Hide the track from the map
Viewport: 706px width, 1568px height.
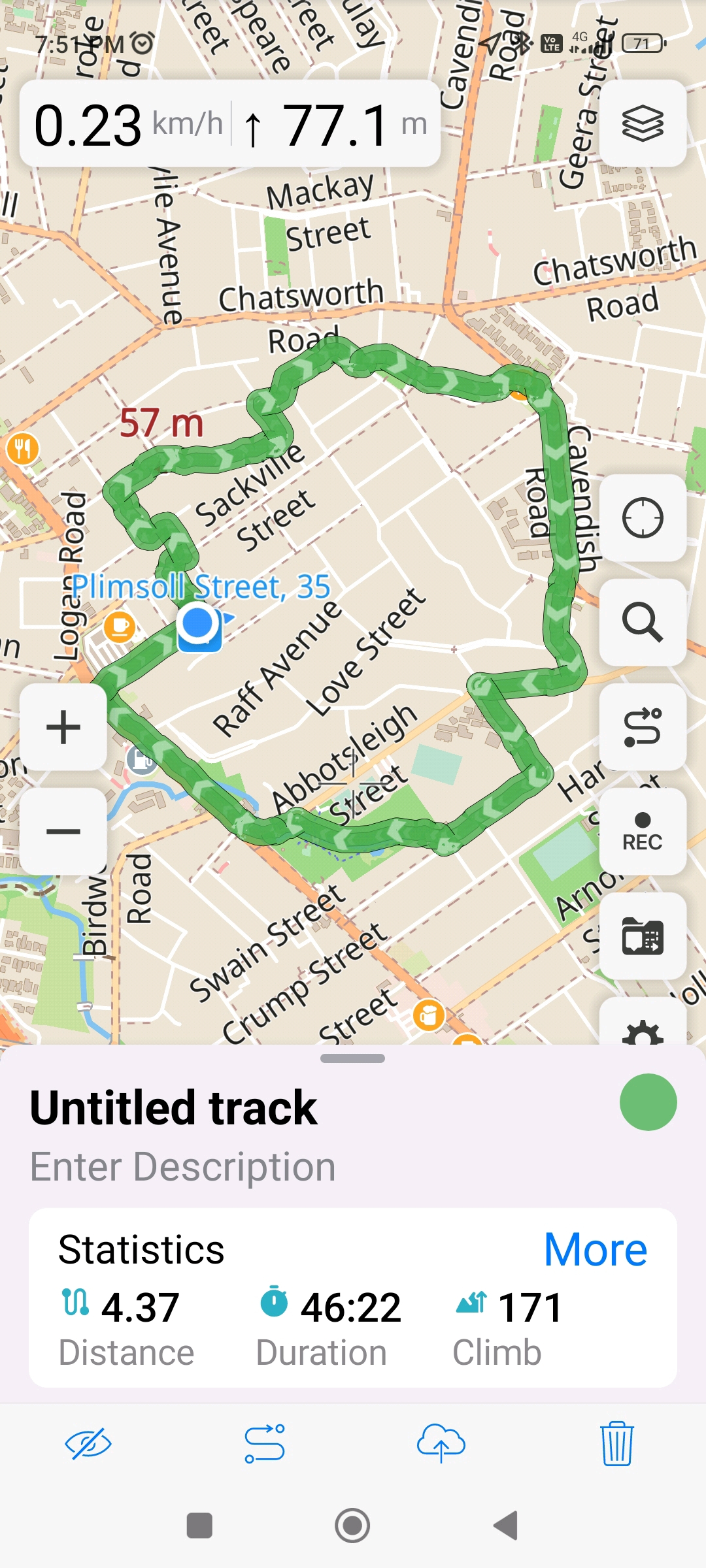(88, 1443)
